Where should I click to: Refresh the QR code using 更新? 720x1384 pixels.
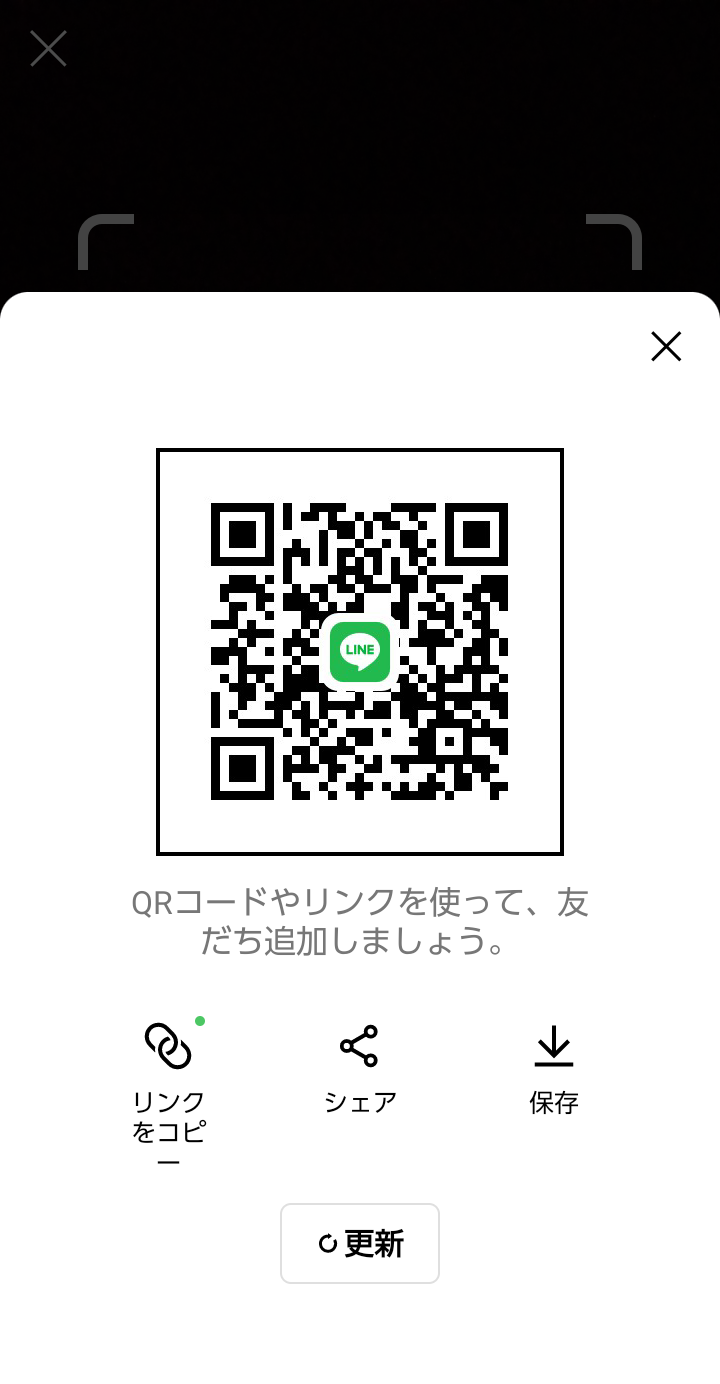click(360, 1243)
